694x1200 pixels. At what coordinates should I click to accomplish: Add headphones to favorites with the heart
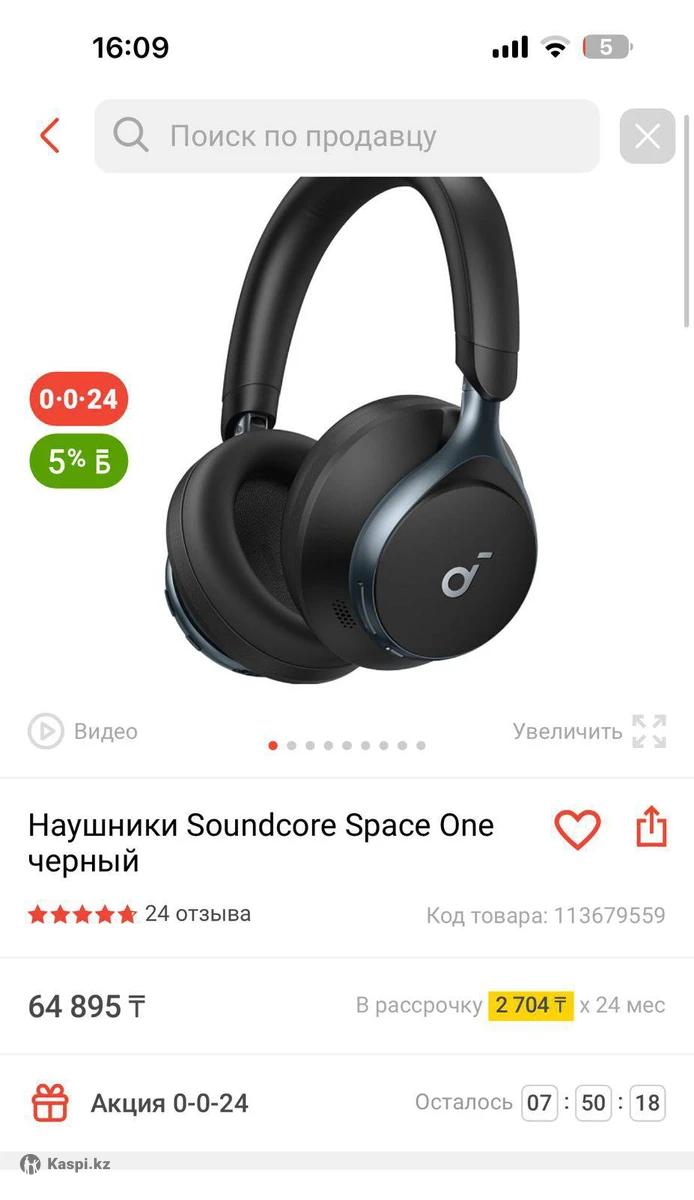[x=577, y=829]
